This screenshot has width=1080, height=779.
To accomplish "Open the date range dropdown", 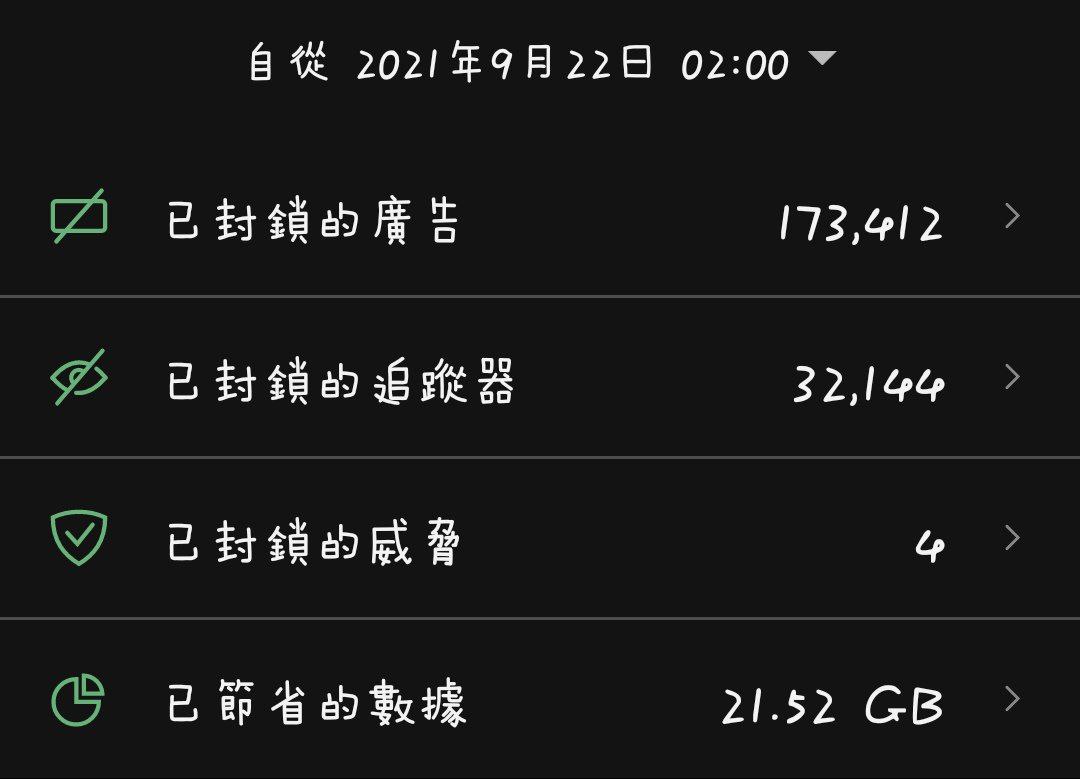I will click(x=540, y=64).
